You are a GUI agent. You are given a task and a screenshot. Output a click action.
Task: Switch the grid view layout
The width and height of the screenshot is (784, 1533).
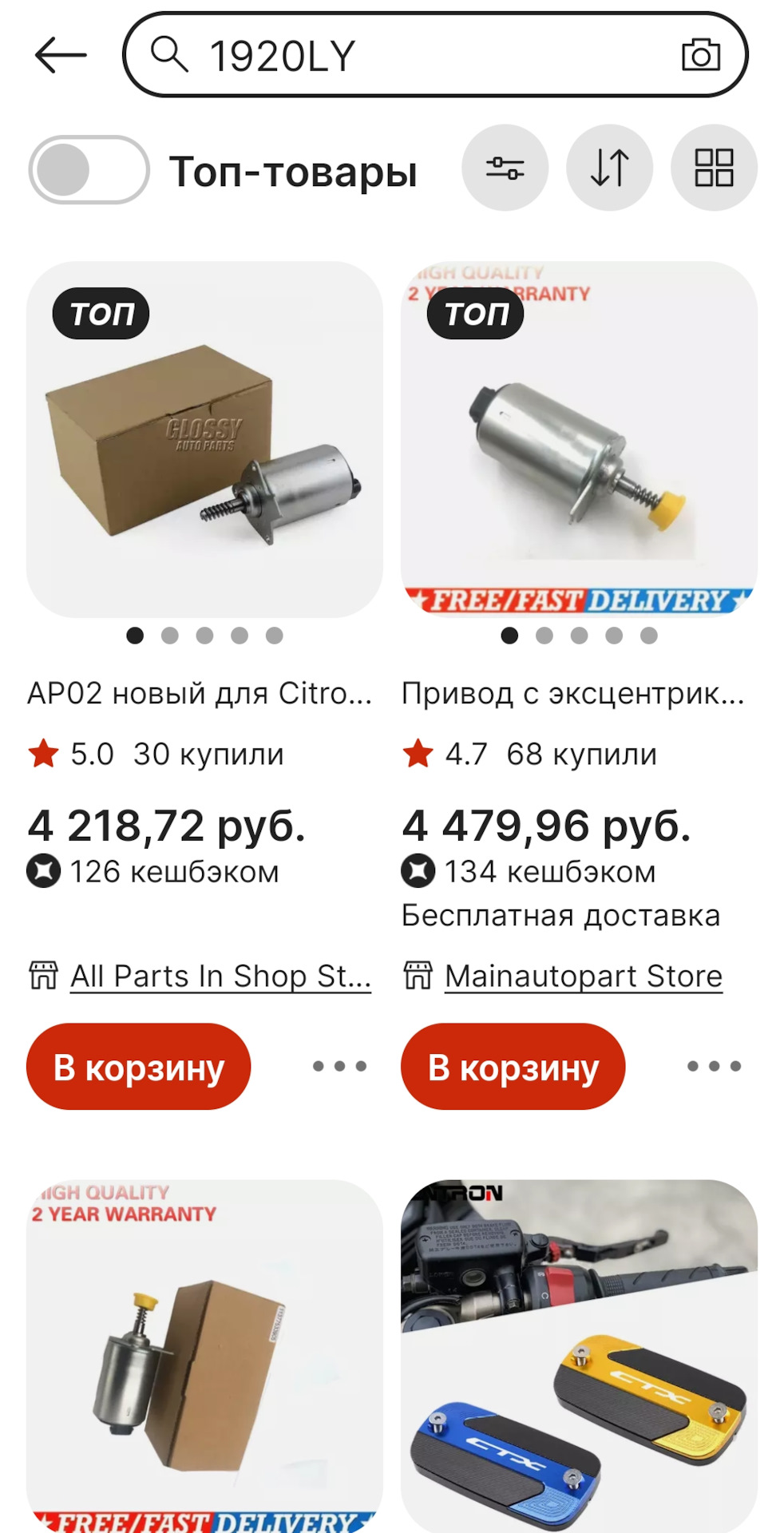point(714,168)
